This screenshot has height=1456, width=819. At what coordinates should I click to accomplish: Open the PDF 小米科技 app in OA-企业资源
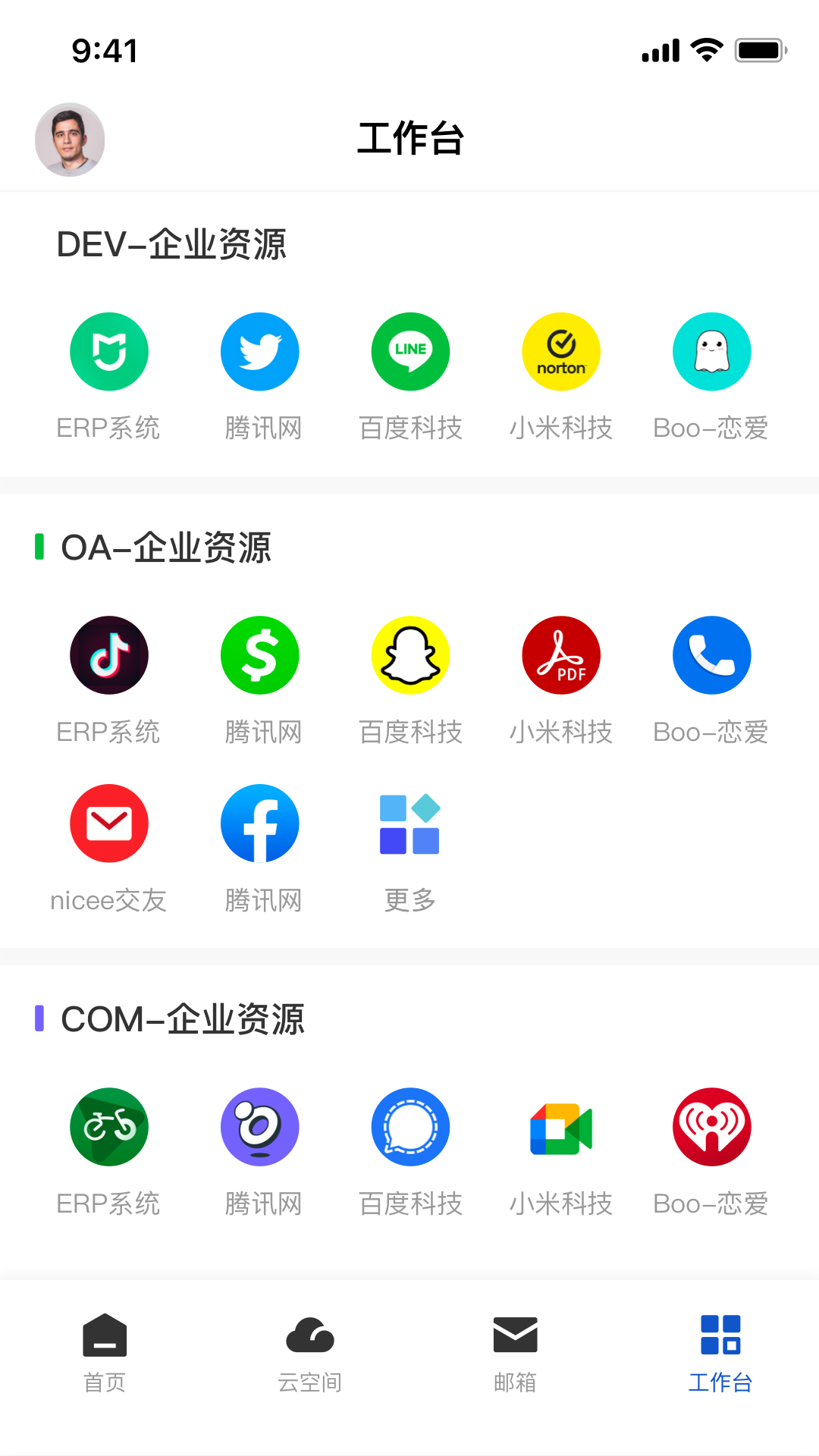tap(561, 654)
